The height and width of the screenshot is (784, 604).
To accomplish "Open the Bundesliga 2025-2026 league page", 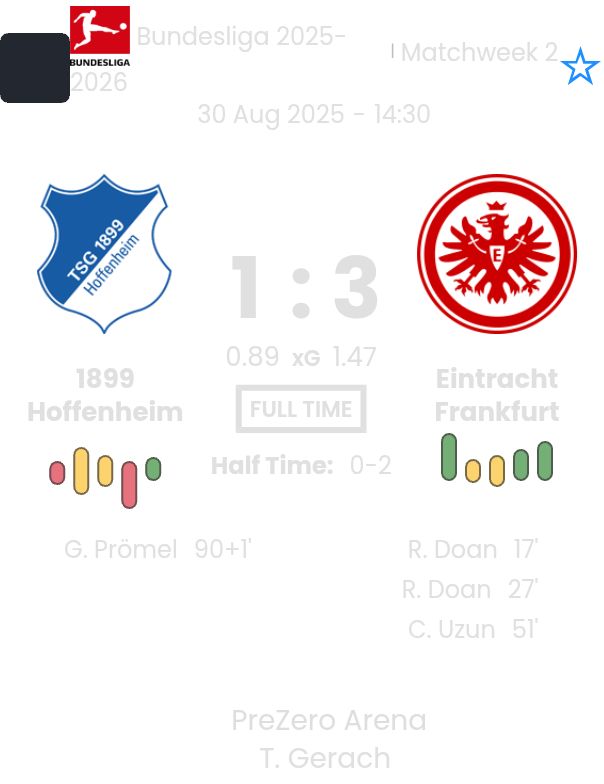I will pos(240,38).
